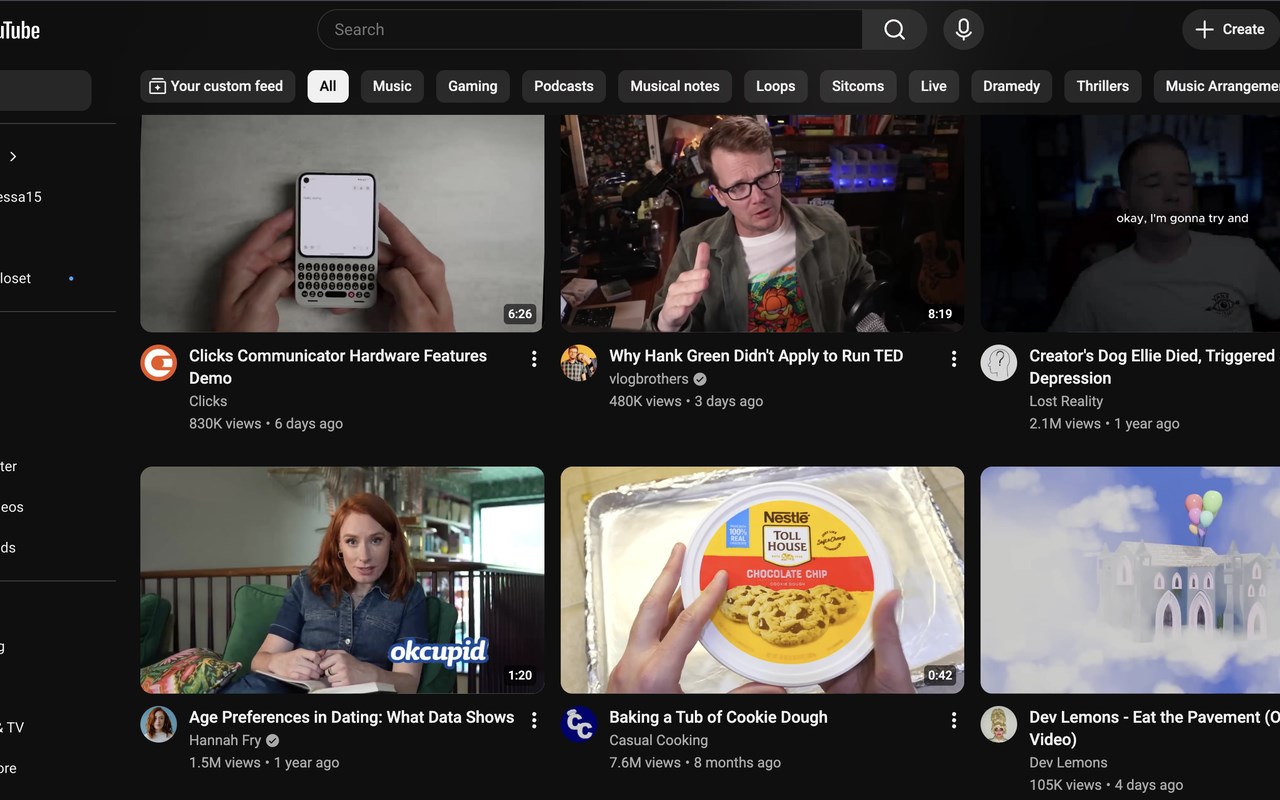Viewport: 1280px width, 800px height.
Task: Show Live videos chip
Action: click(x=934, y=86)
